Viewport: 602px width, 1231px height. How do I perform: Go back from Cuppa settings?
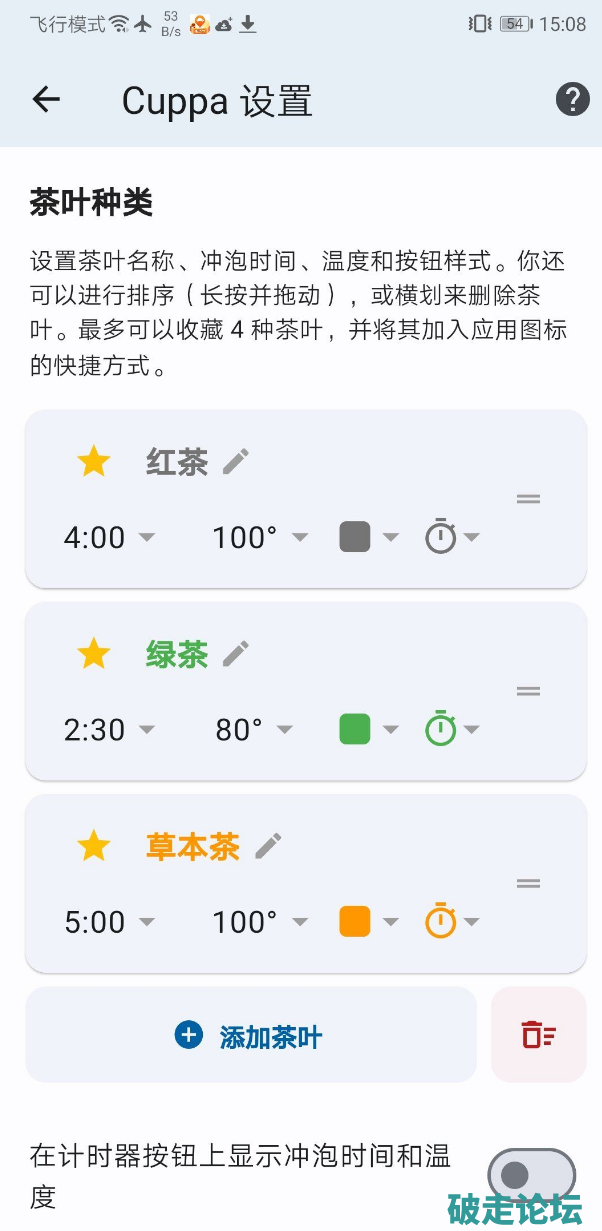coord(46,99)
